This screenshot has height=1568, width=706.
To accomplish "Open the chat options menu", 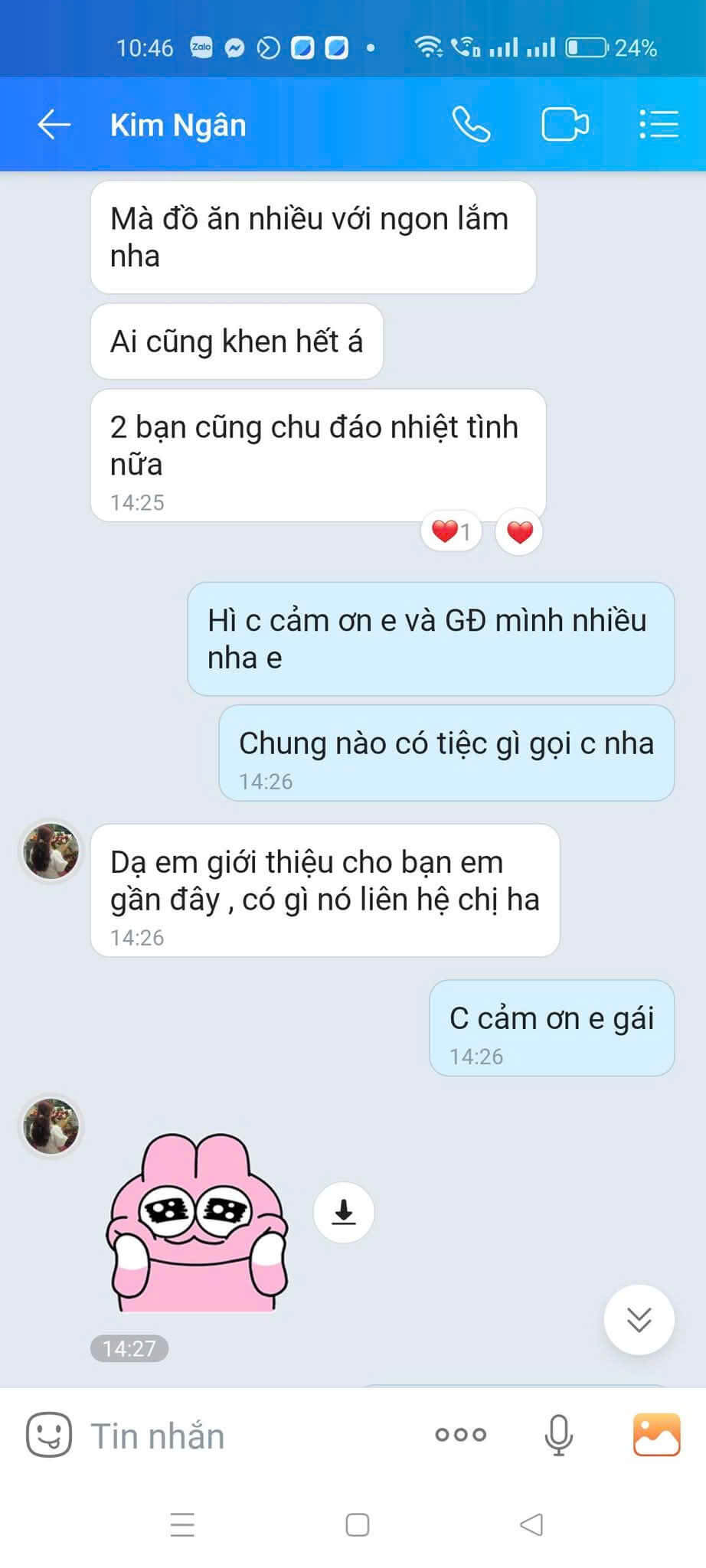I will [659, 125].
